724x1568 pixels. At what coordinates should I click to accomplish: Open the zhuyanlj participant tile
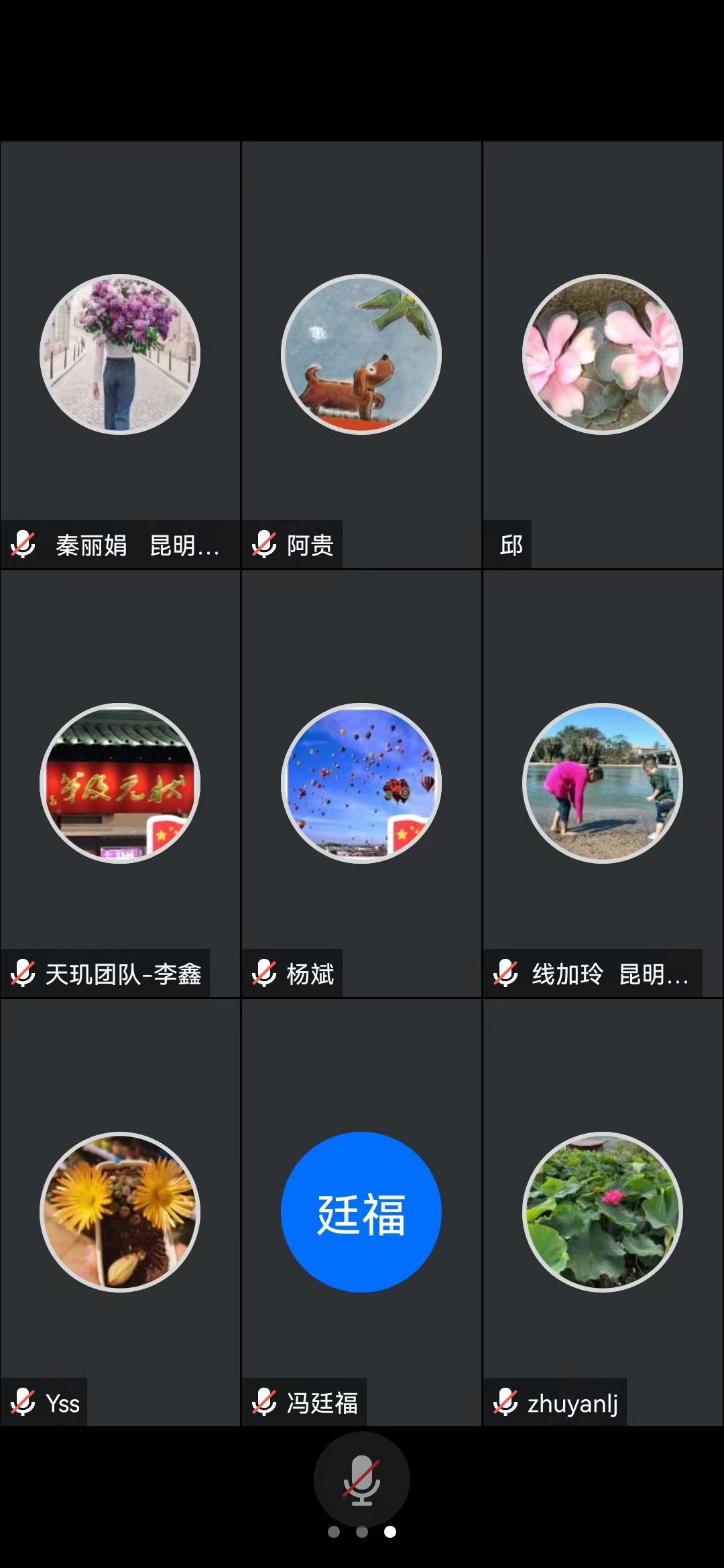click(603, 1212)
